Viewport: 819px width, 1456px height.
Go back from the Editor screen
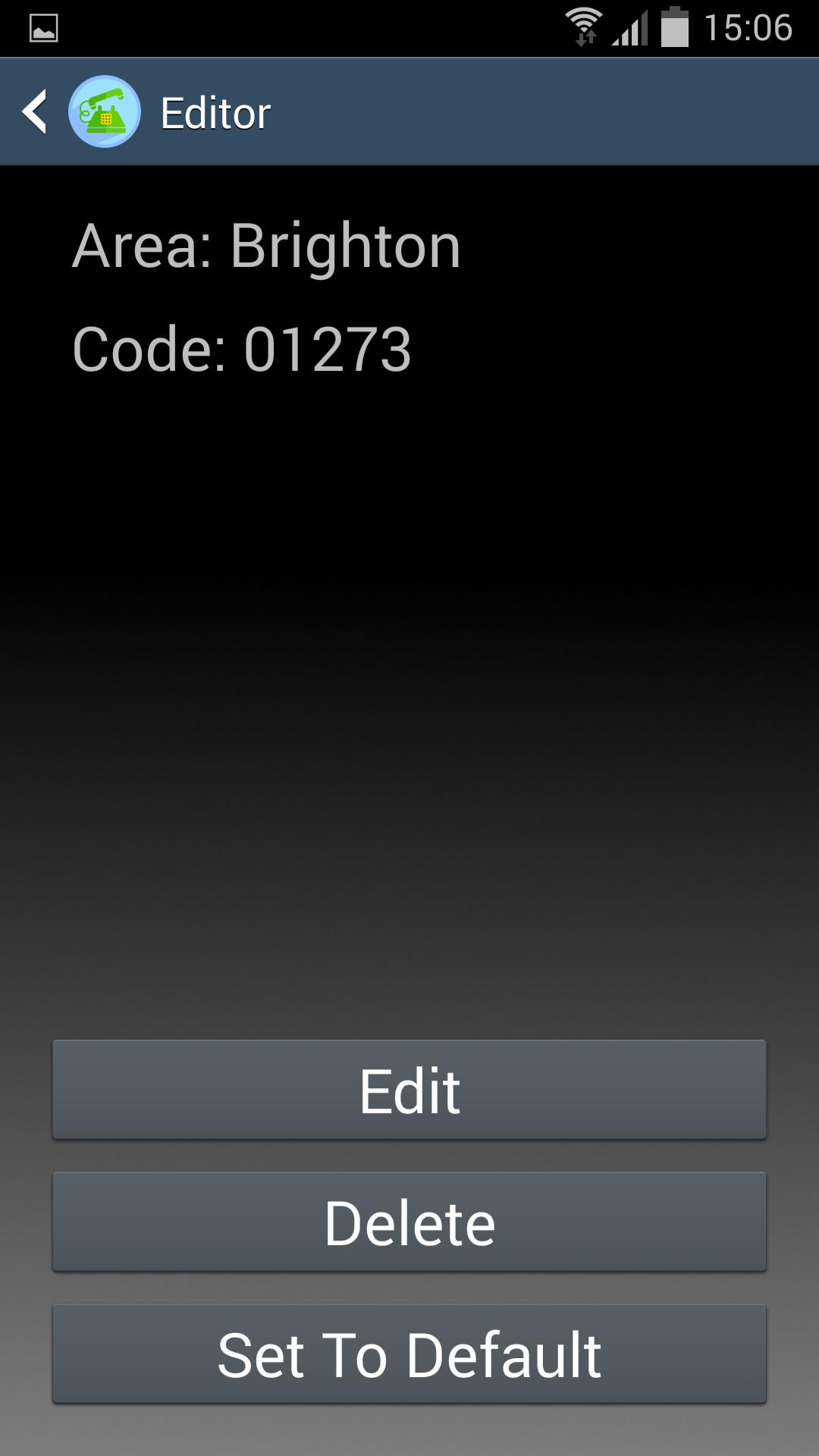click(36, 112)
